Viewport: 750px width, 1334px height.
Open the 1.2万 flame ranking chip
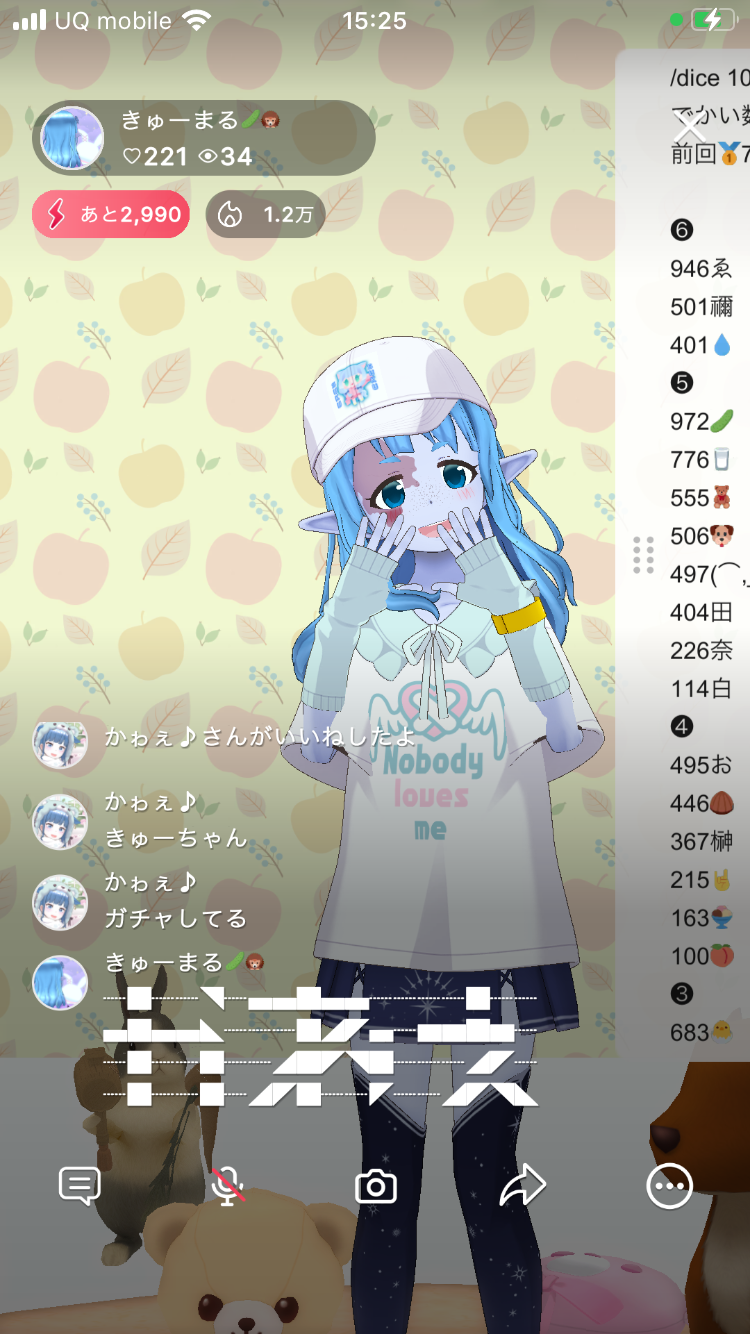coord(265,214)
